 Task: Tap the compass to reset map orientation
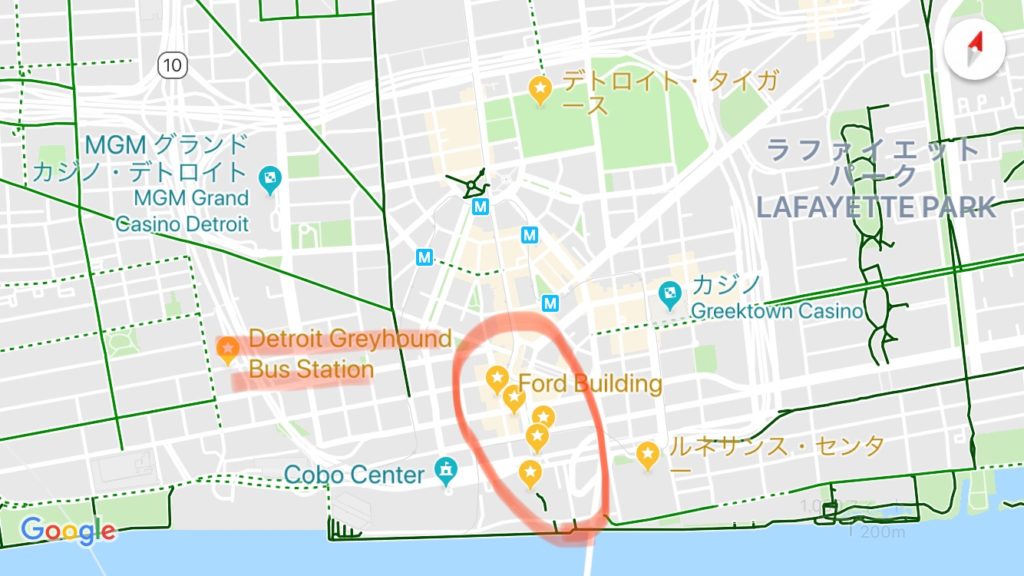[972, 49]
